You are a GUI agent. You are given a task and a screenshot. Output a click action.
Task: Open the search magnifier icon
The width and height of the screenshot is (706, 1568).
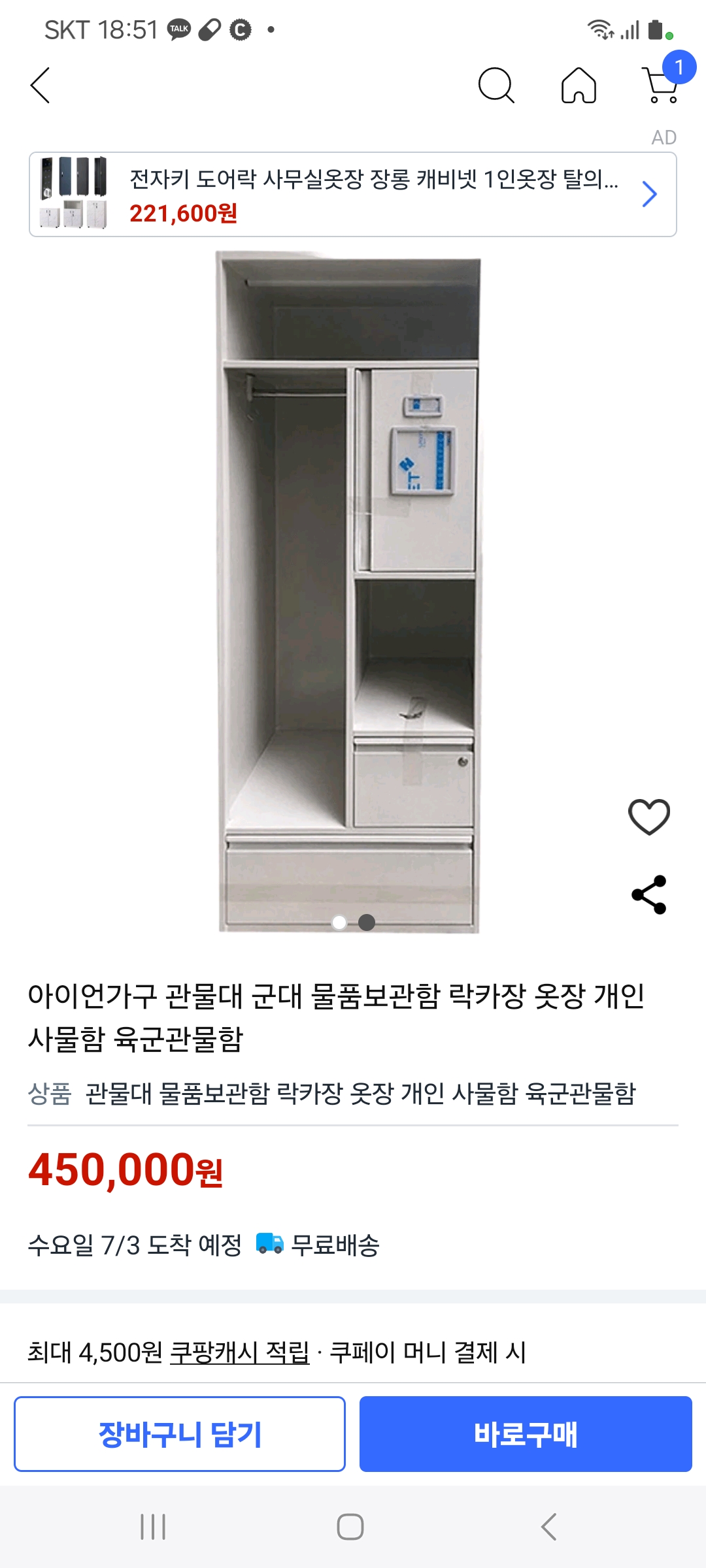pyautogui.click(x=496, y=86)
